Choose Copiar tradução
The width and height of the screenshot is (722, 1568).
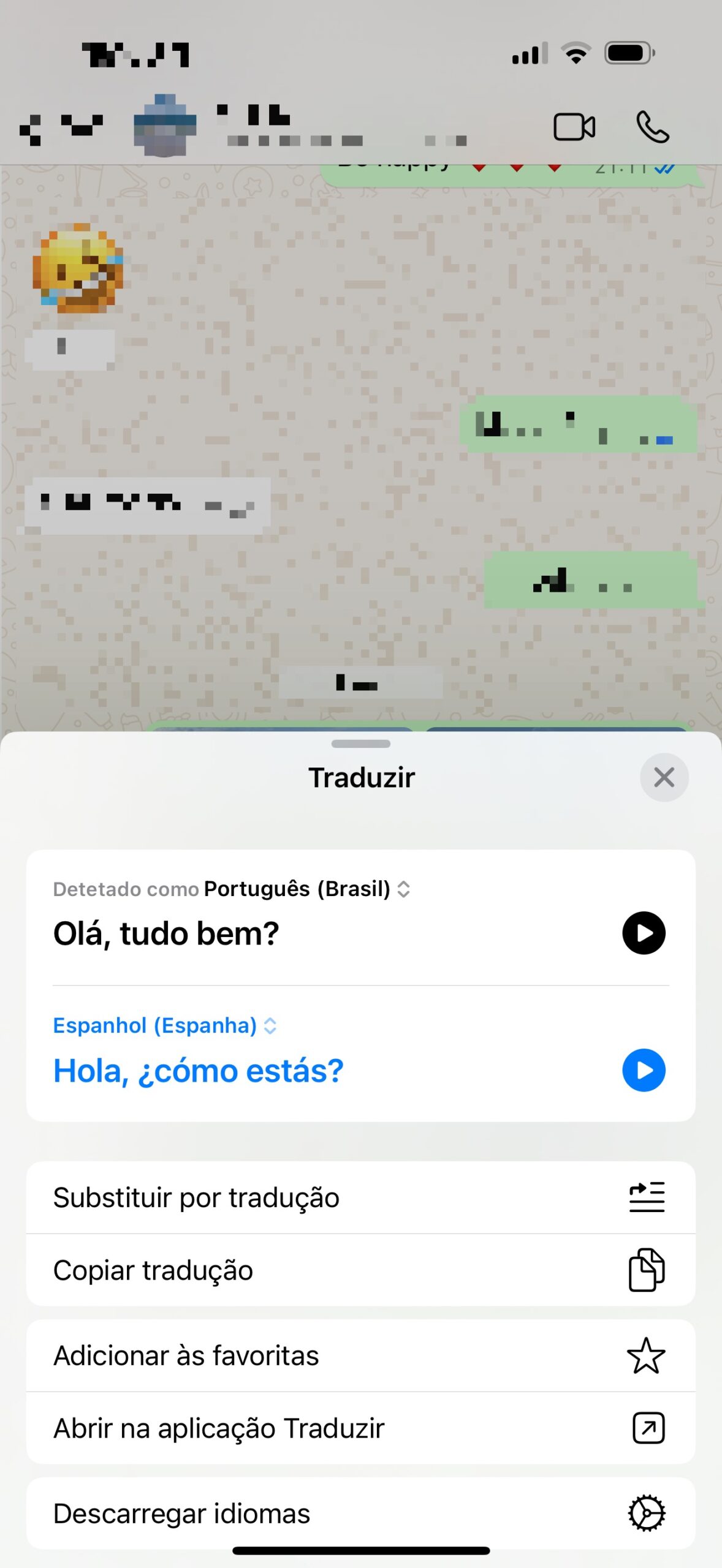360,1270
